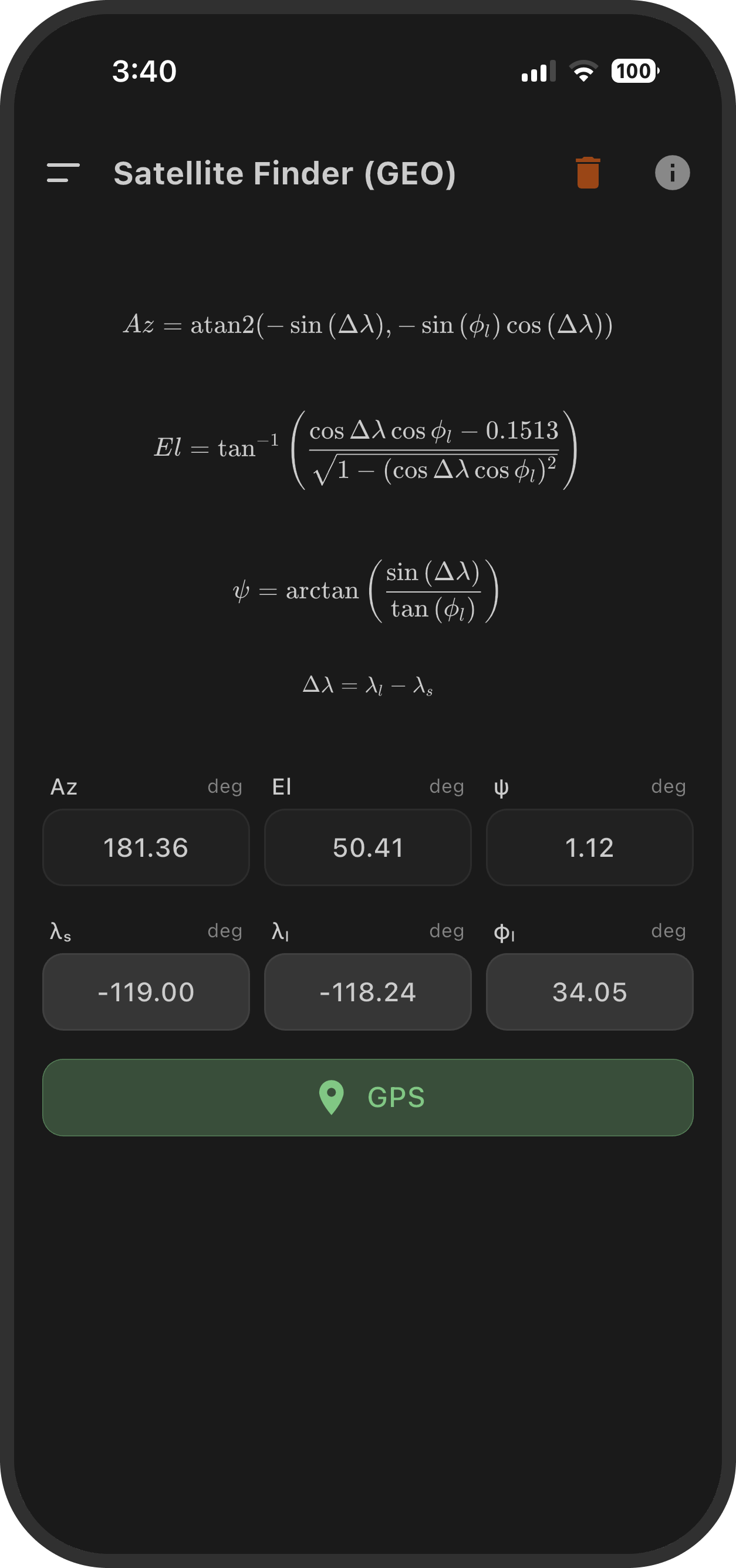The width and height of the screenshot is (736, 1568).
Task: Tap the El output field showing 50.41
Action: pyautogui.click(x=368, y=847)
